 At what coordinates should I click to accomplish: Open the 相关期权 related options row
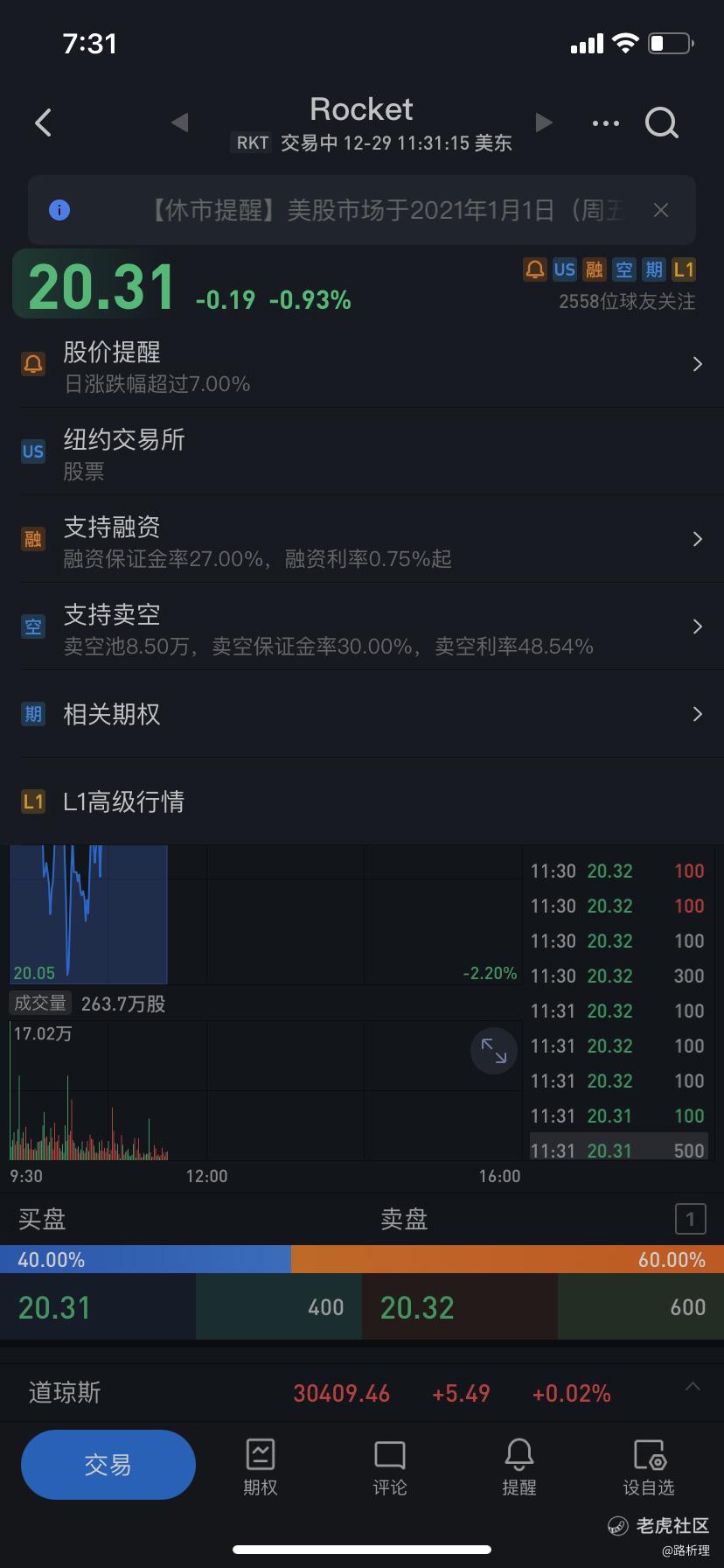click(x=362, y=714)
